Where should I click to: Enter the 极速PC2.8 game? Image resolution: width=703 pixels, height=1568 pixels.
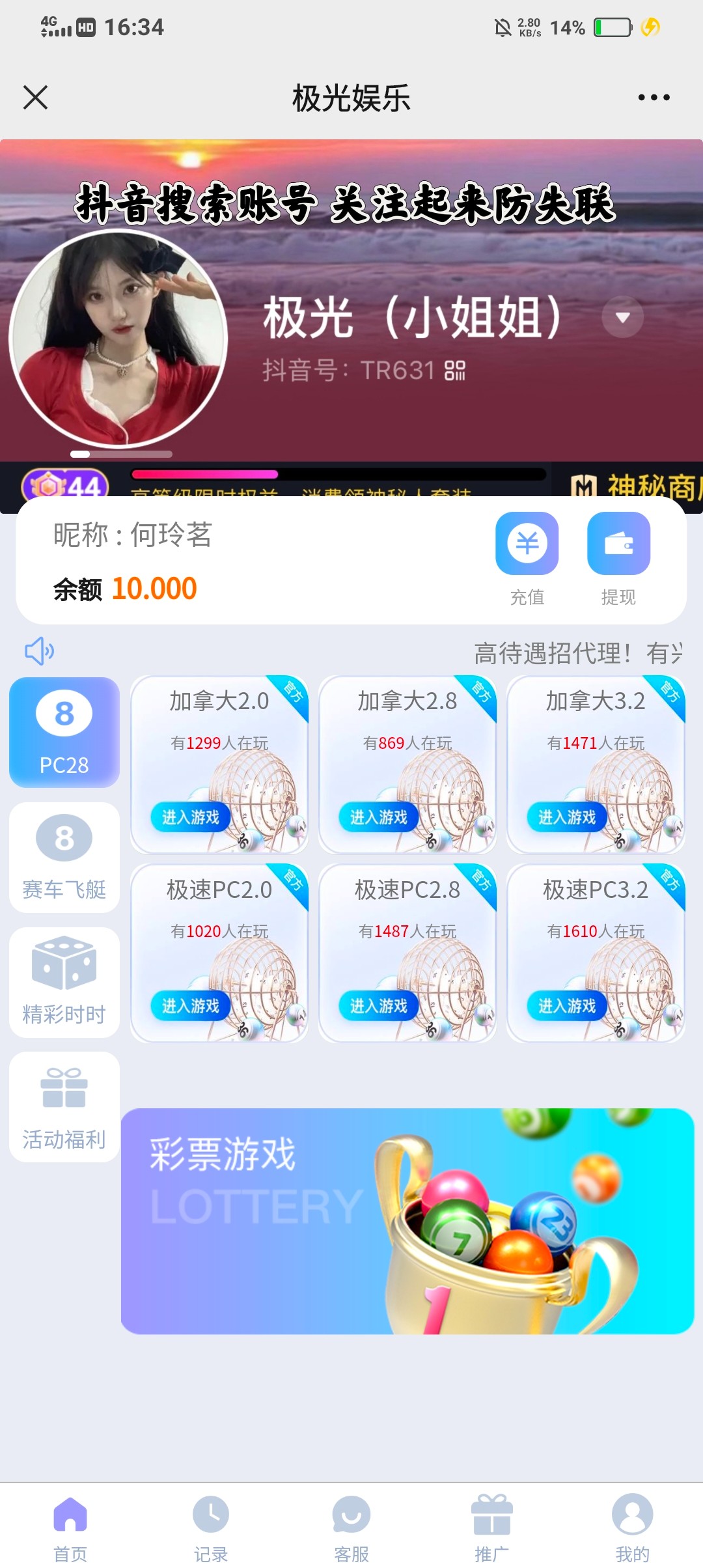[x=378, y=1006]
